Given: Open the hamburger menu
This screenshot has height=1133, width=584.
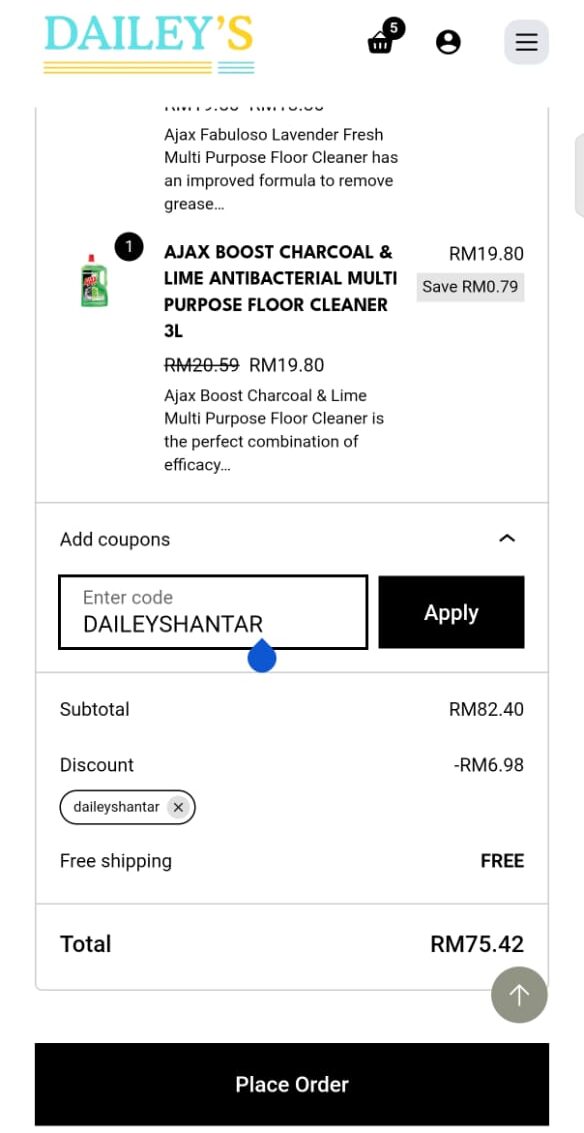Looking at the screenshot, I should pos(526,42).
